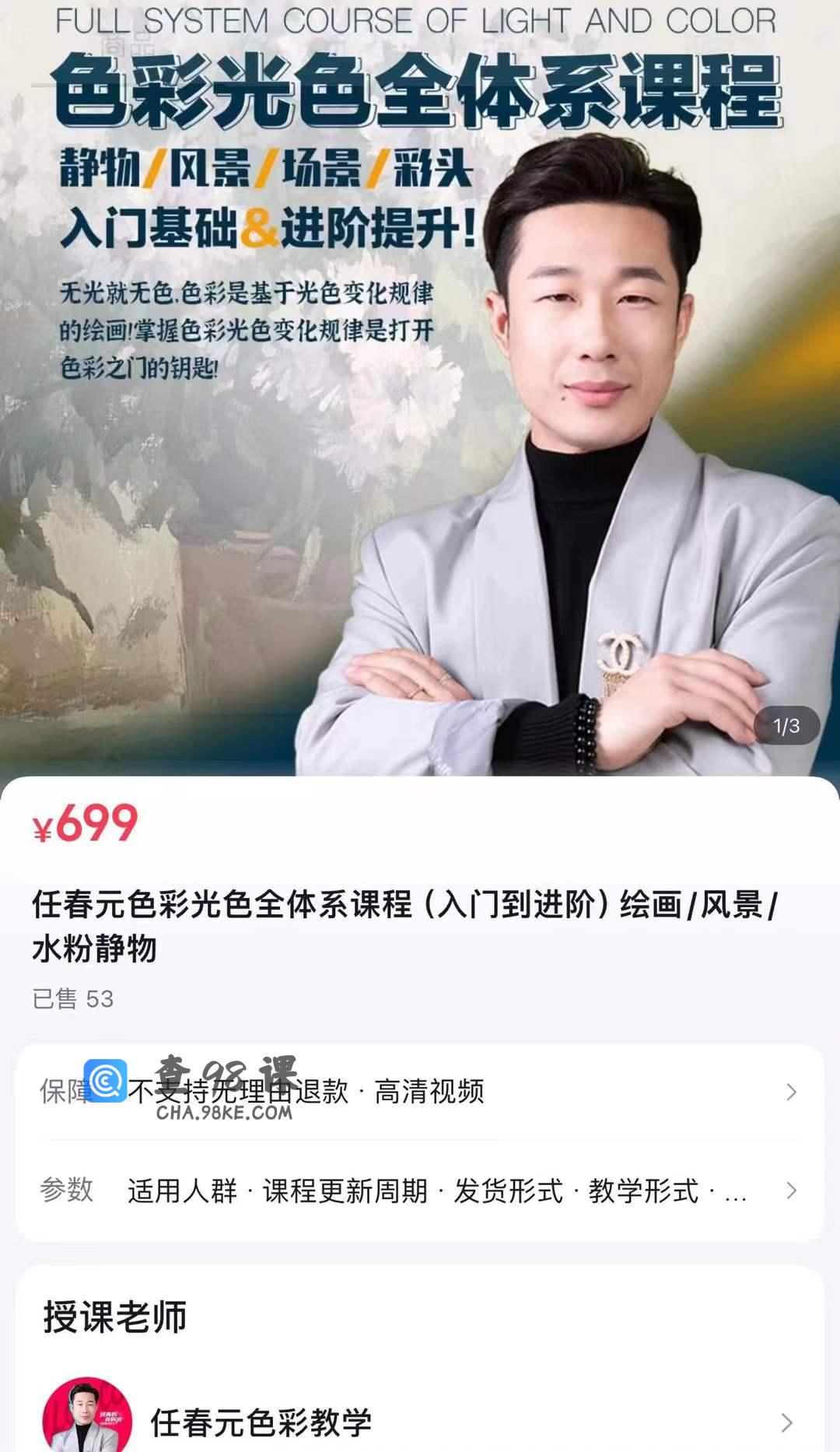The image size is (840, 1452).
Task: View the course banner image
Action: (420, 389)
